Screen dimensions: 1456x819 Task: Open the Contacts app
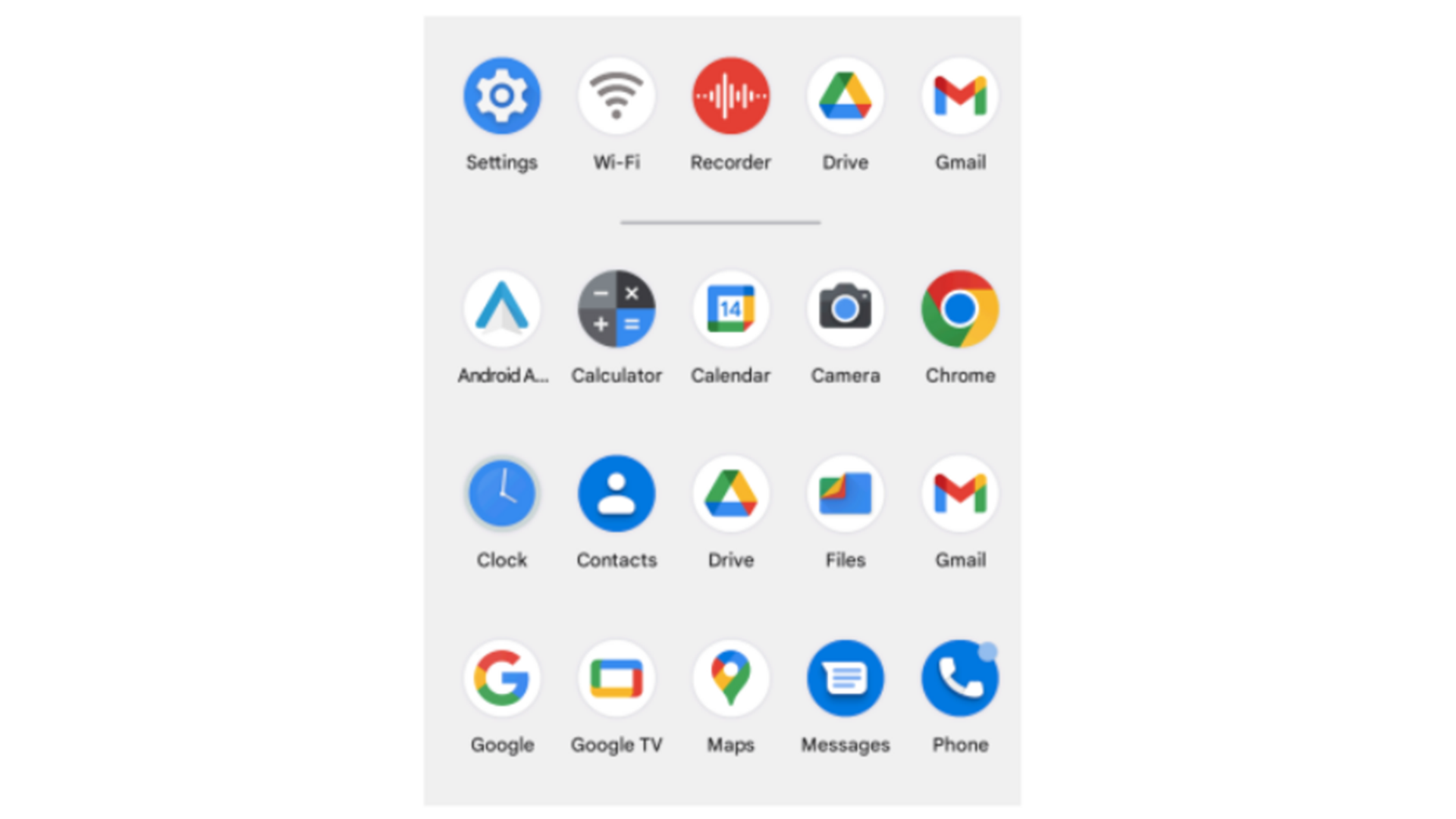[616, 494]
